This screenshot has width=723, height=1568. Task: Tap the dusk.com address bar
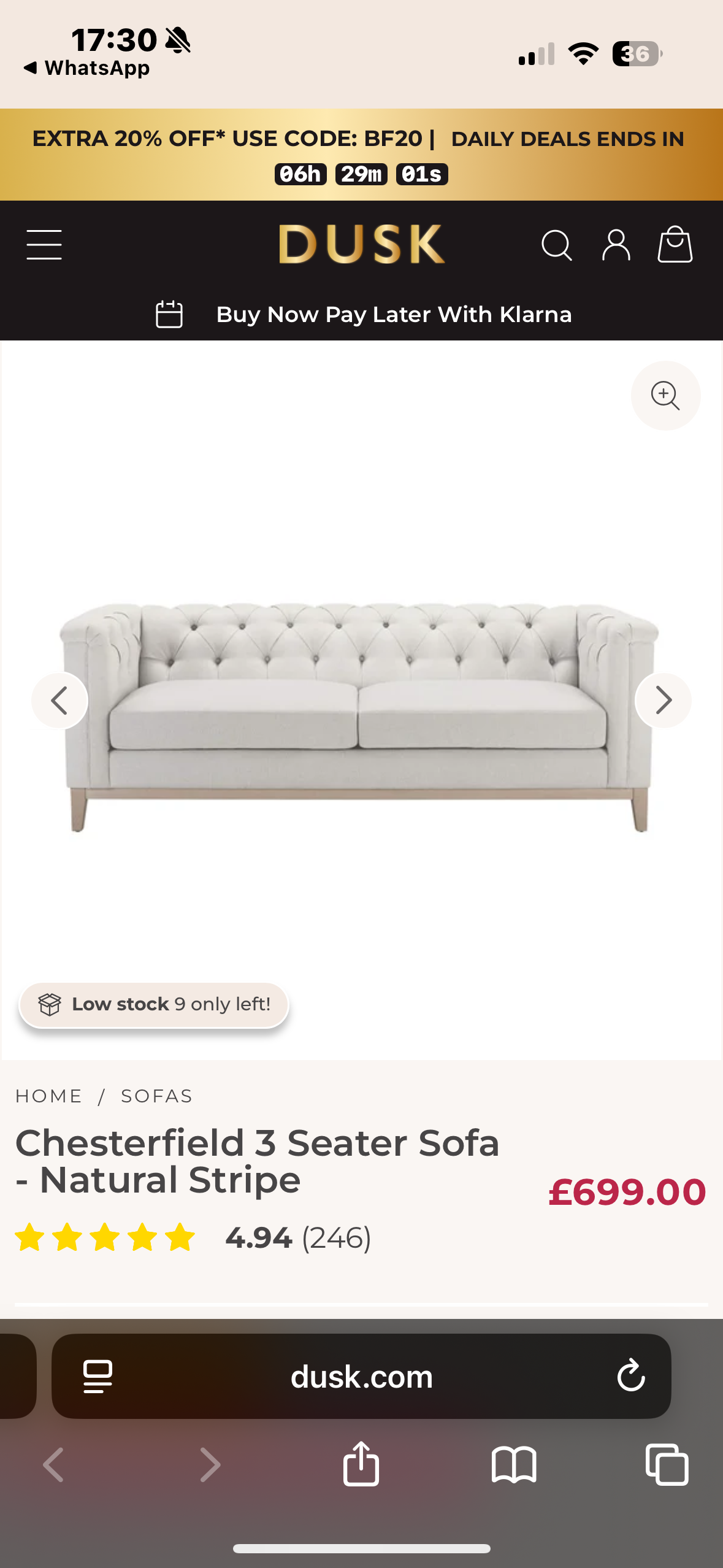tap(362, 1376)
